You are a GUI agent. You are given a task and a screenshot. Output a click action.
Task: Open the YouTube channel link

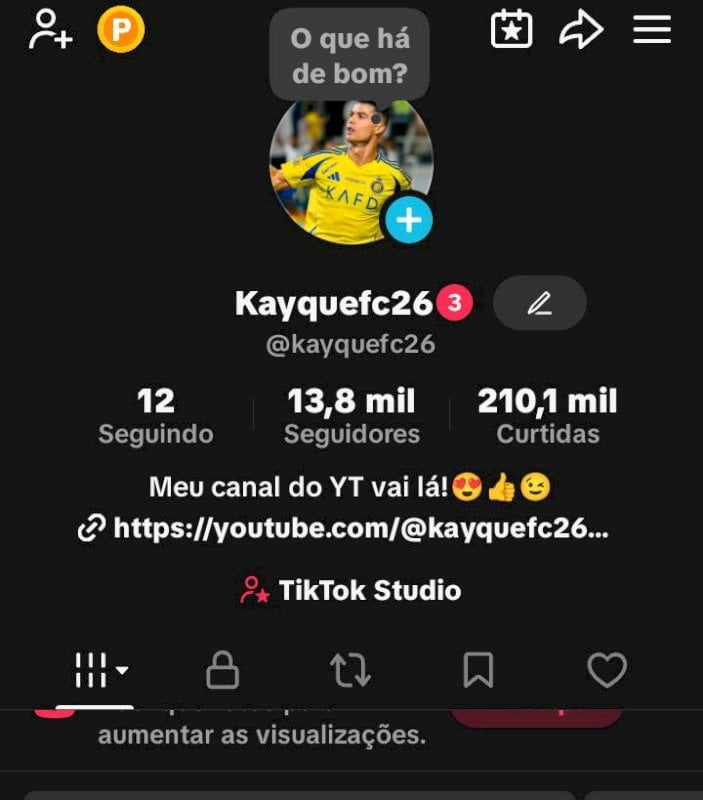pos(343,528)
